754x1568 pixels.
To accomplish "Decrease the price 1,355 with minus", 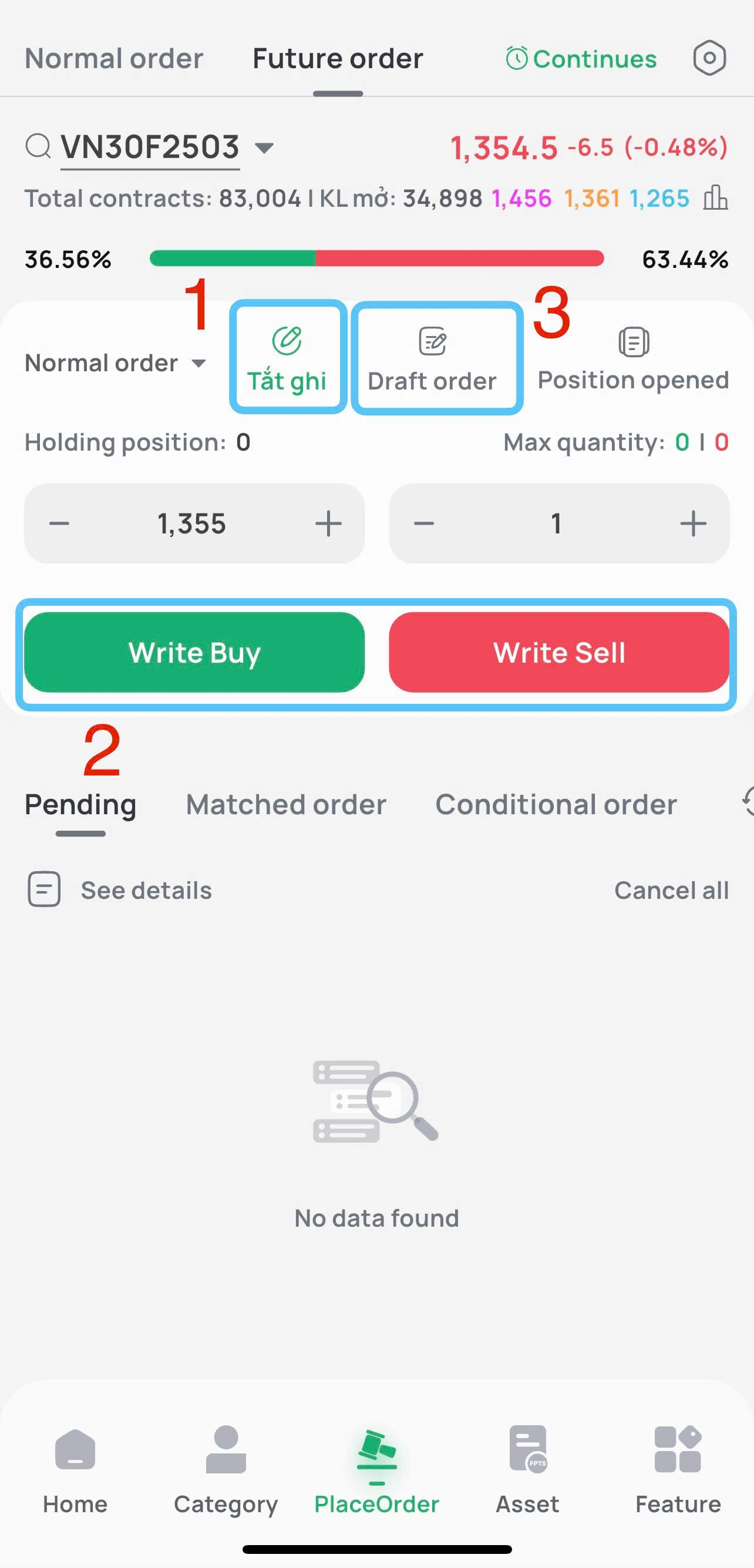I will pos(59,523).
